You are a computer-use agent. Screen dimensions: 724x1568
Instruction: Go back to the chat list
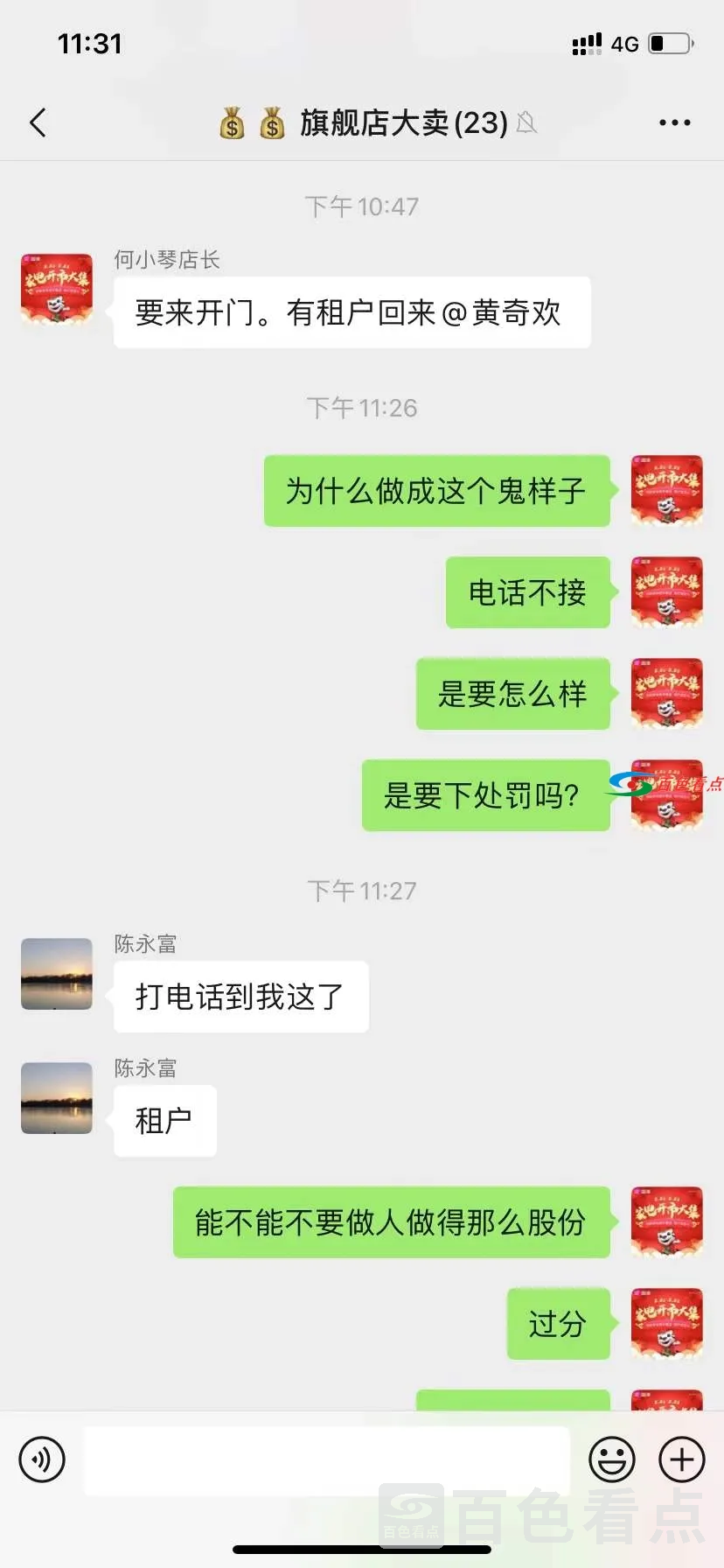[38, 122]
